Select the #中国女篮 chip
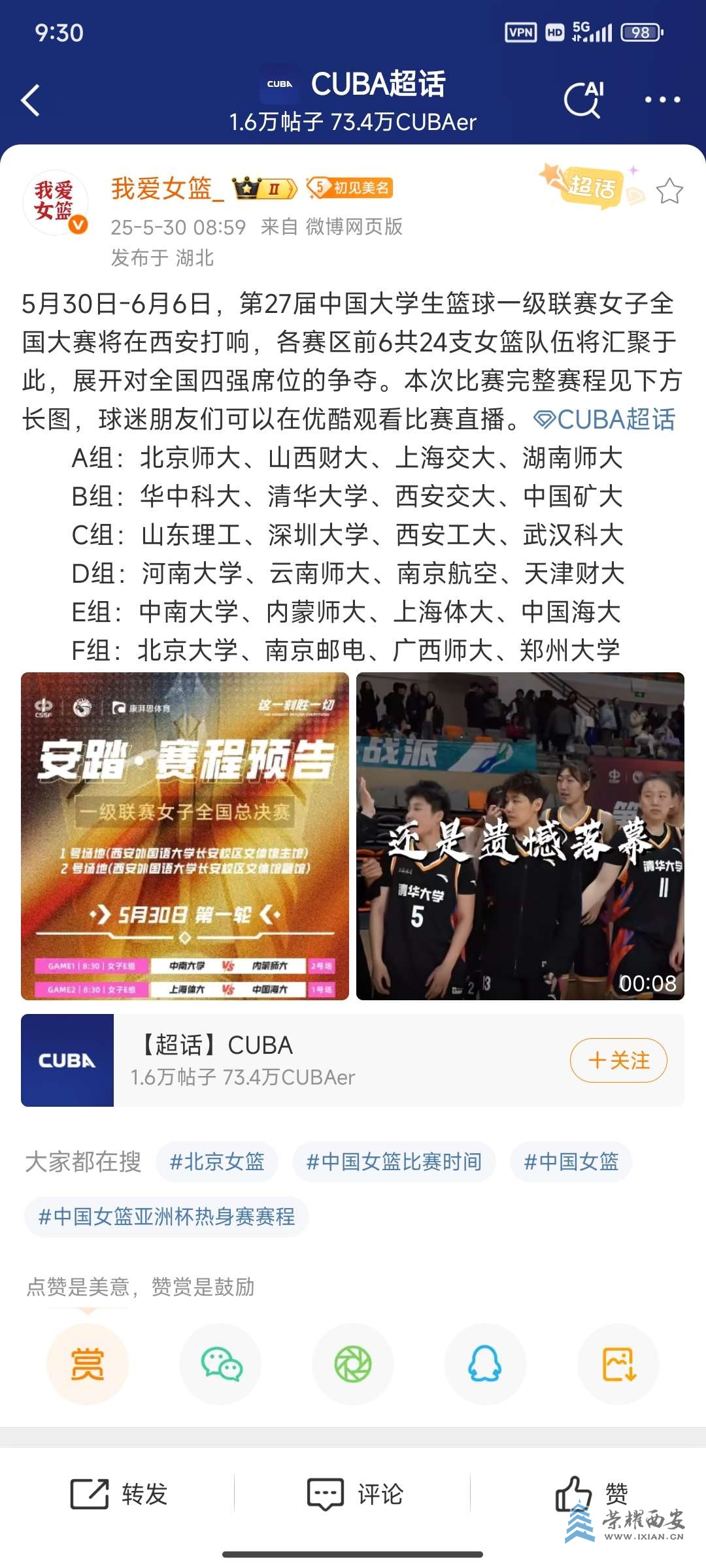706x1568 pixels. click(x=571, y=1162)
